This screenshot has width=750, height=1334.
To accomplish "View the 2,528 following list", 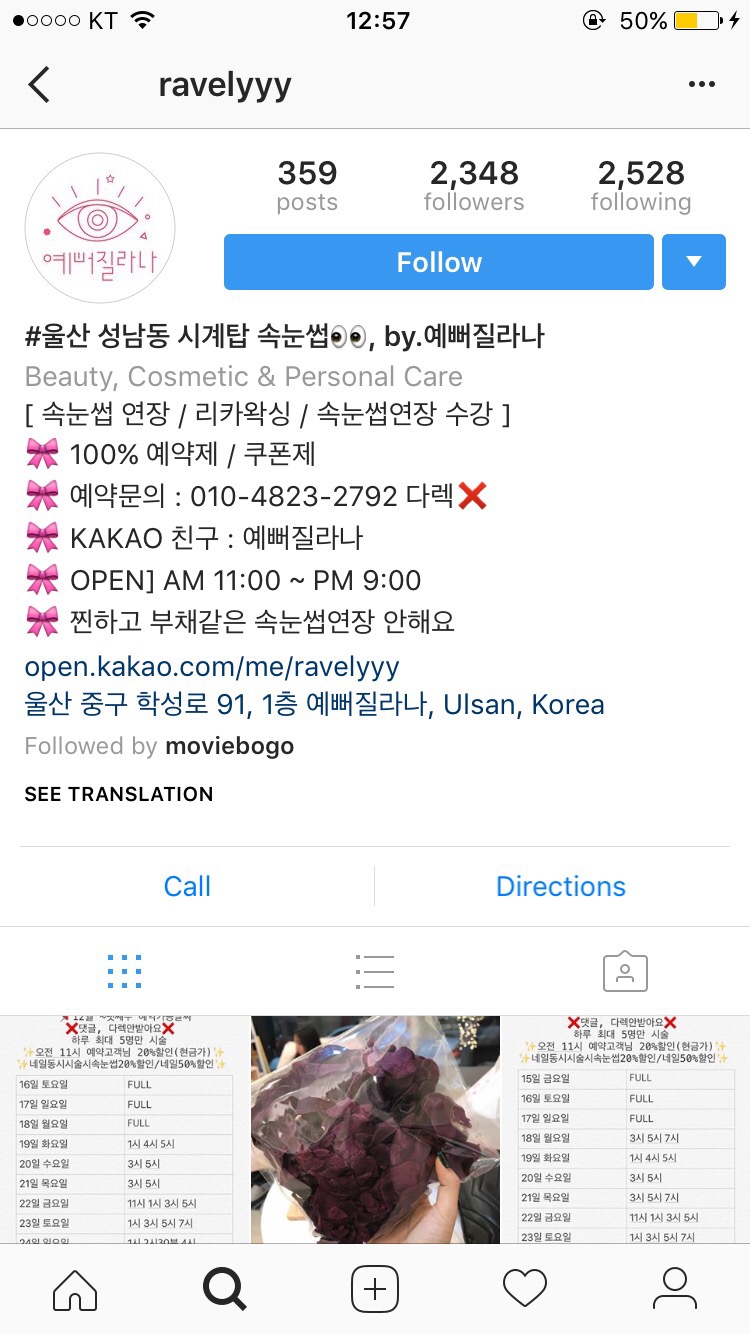I will (x=641, y=186).
